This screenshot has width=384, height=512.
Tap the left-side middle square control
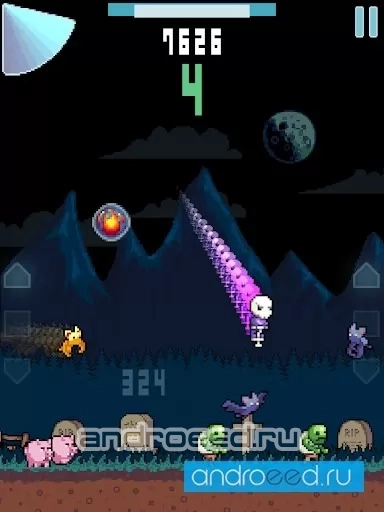point(17,323)
